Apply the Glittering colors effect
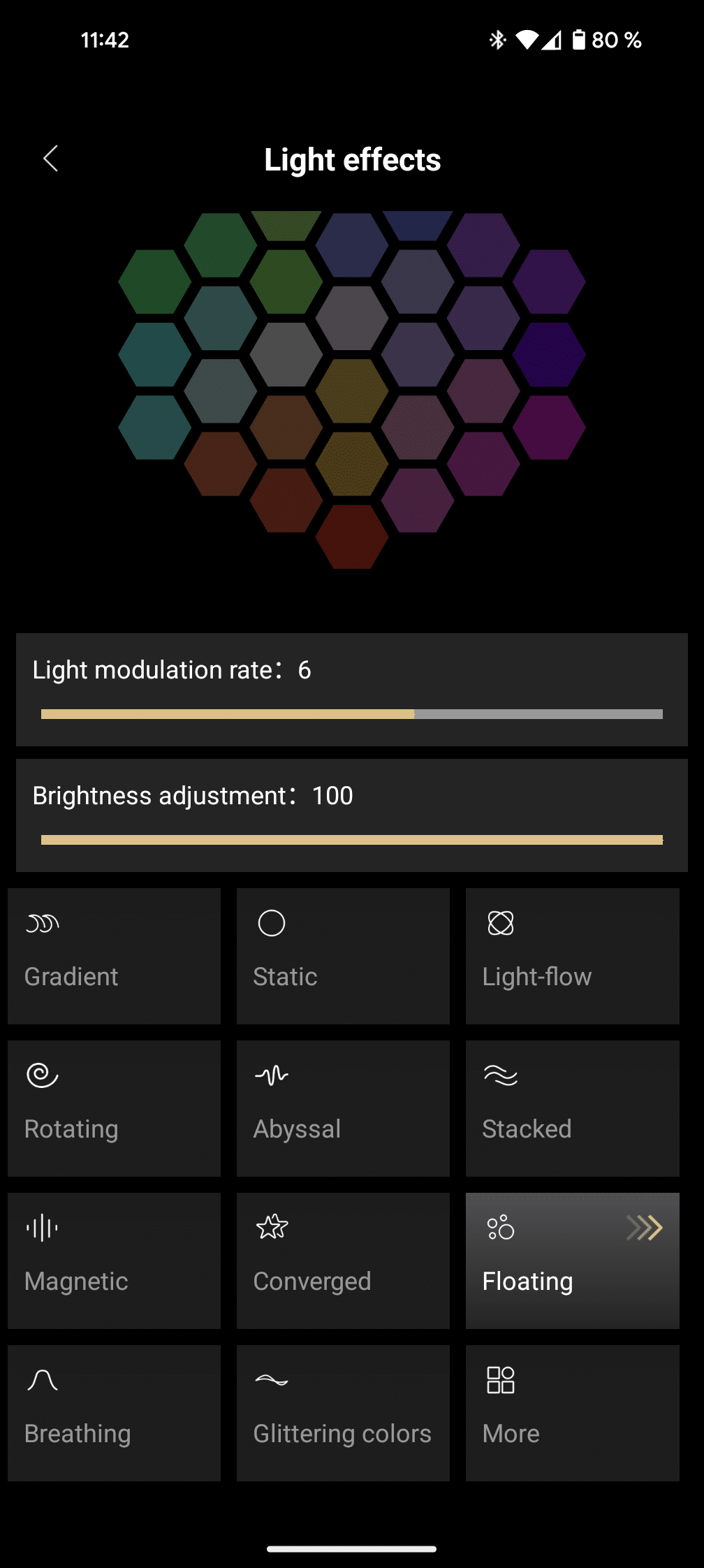Screen dimensions: 704x1568 tap(343, 1413)
